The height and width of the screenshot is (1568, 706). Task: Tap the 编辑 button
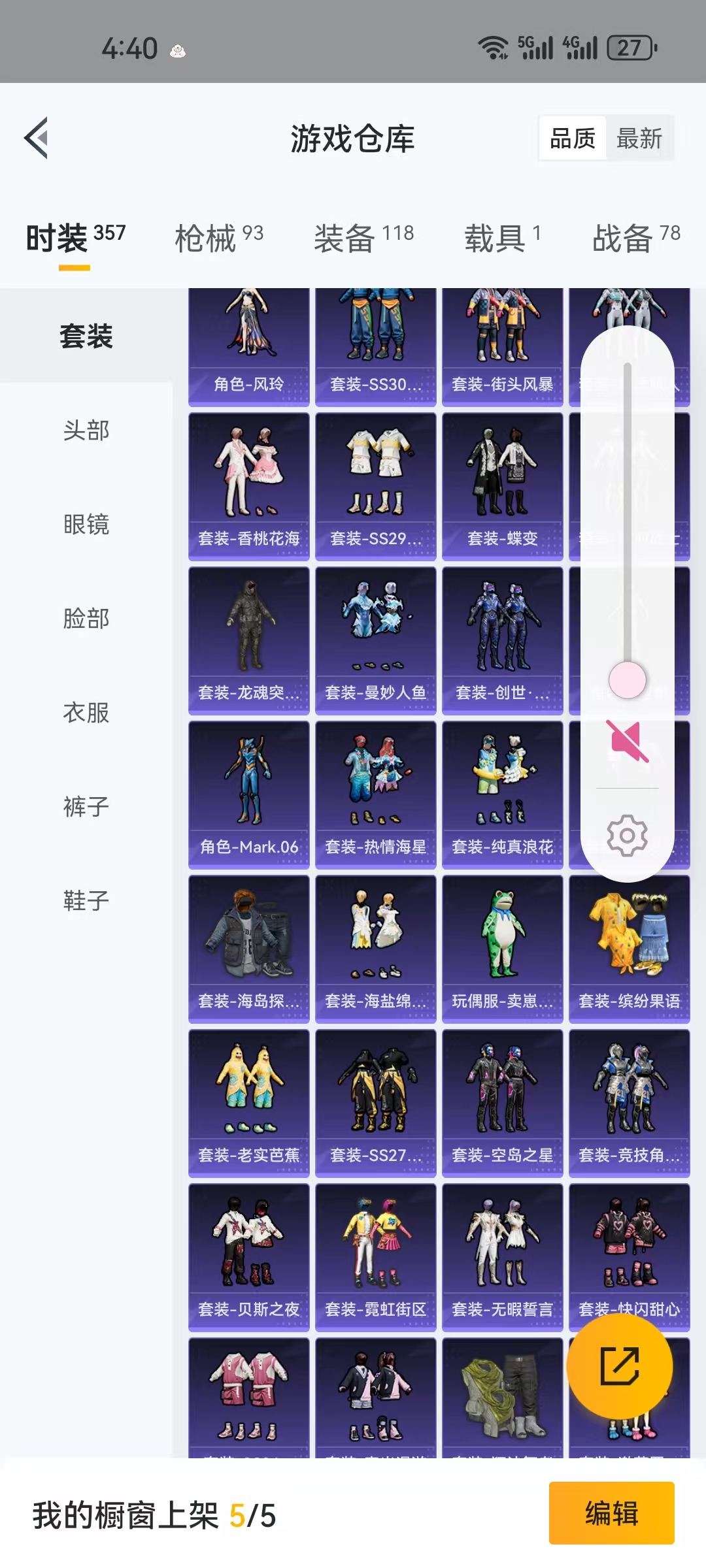tap(611, 1513)
